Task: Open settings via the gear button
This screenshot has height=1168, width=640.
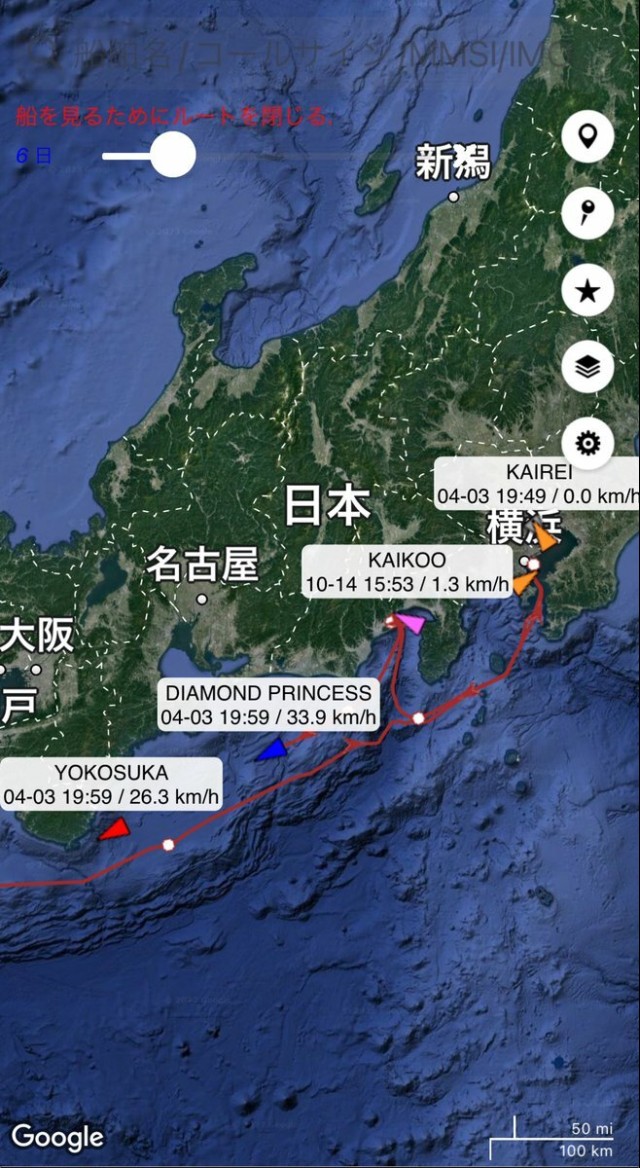Action: click(x=587, y=443)
